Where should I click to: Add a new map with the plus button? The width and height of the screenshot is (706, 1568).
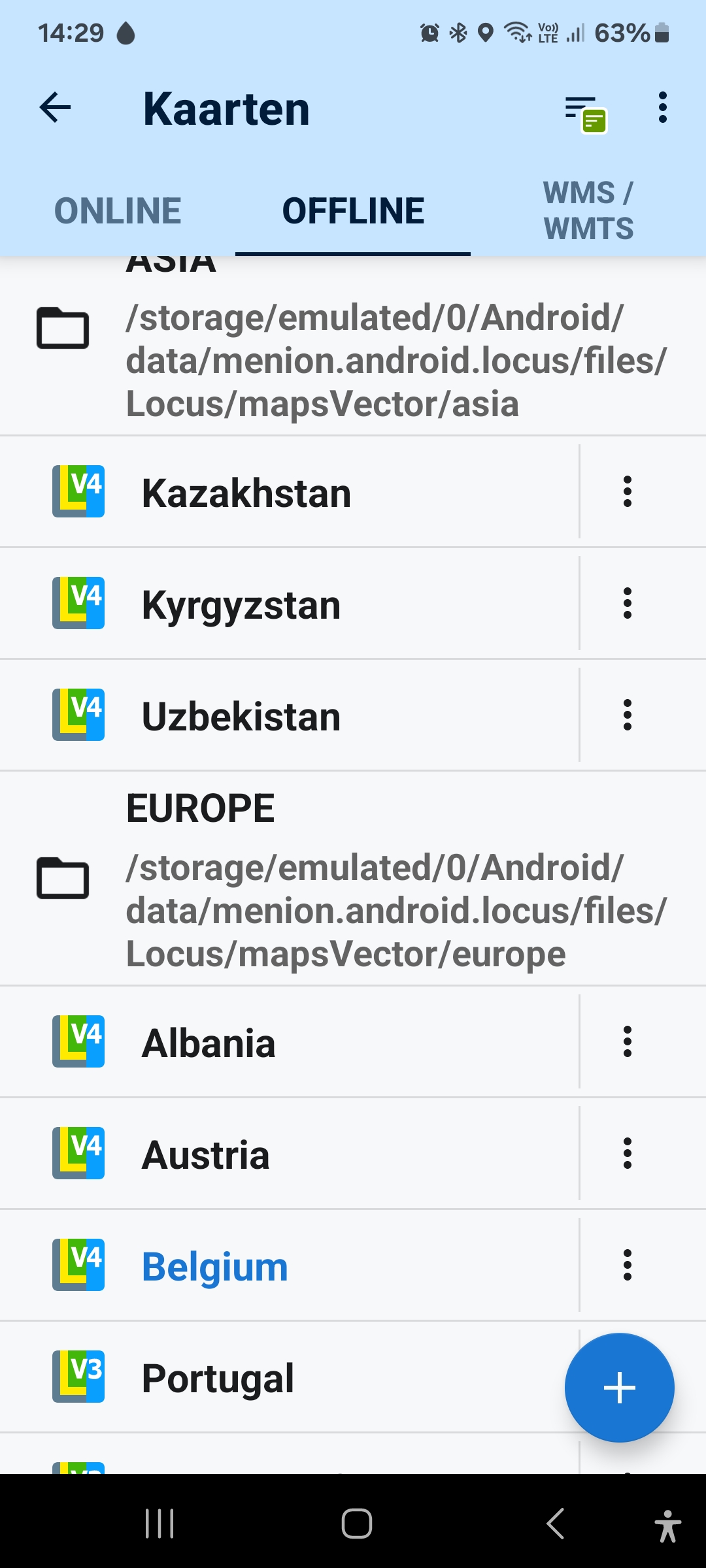pos(619,1388)
